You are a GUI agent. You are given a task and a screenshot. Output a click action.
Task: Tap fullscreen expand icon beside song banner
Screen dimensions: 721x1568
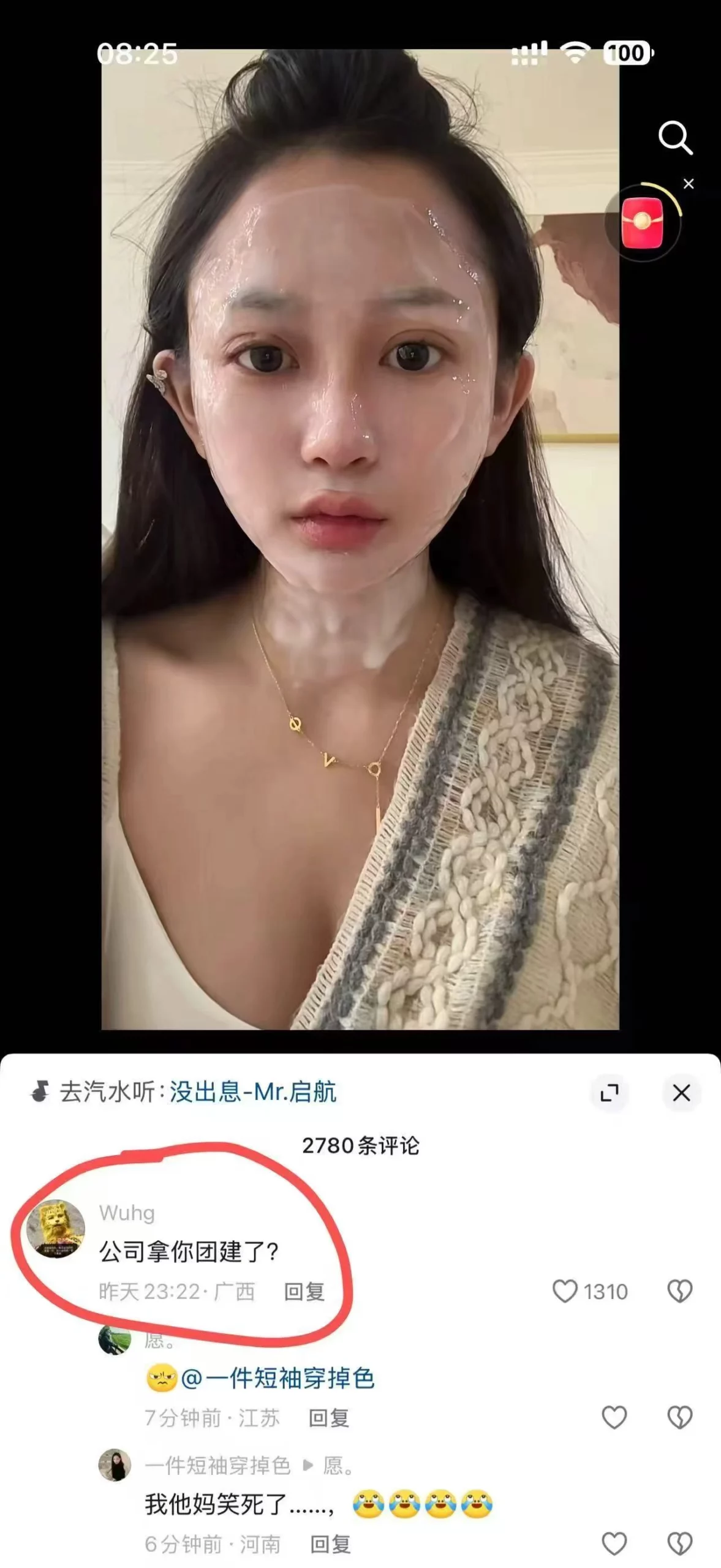[609, 1091]
